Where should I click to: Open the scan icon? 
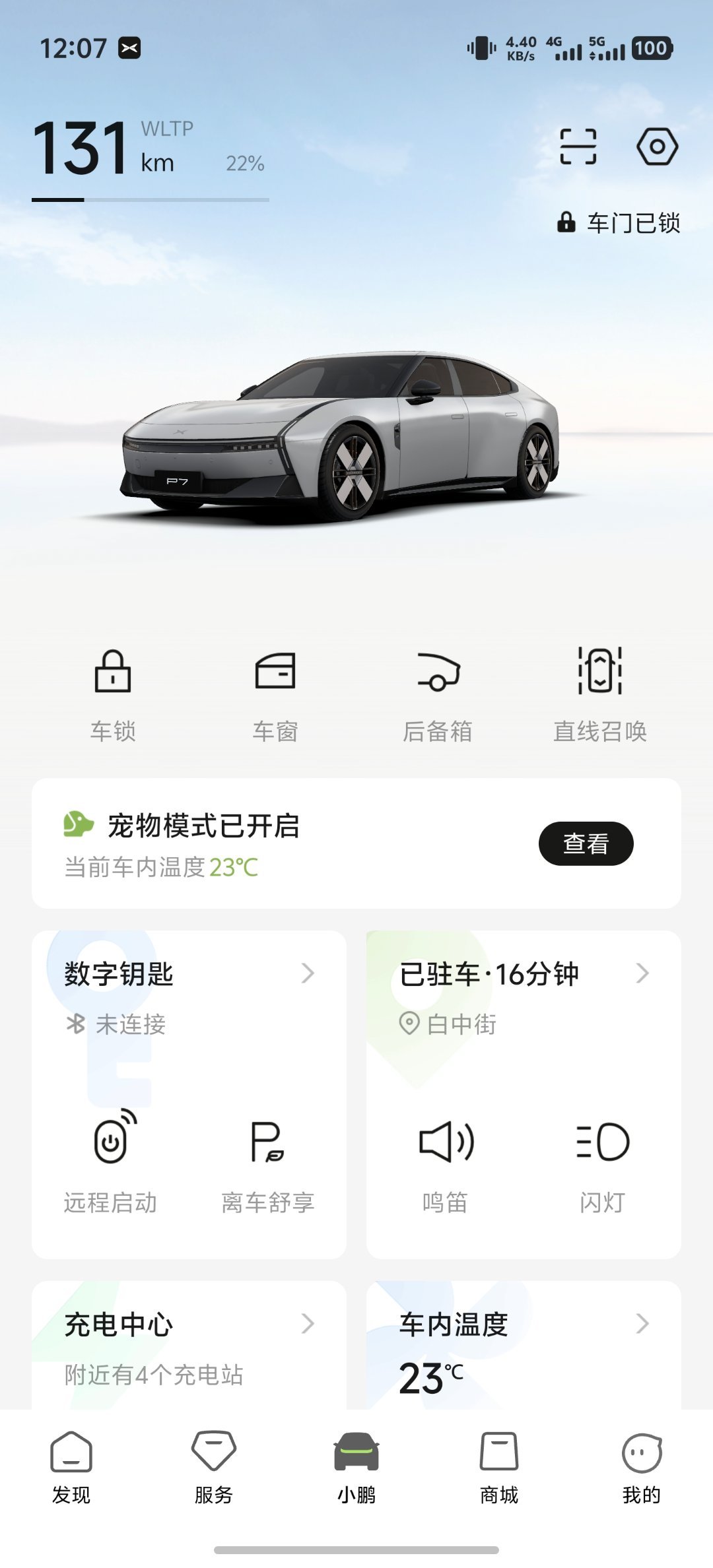pyautogui.click(x=578, y=147)
